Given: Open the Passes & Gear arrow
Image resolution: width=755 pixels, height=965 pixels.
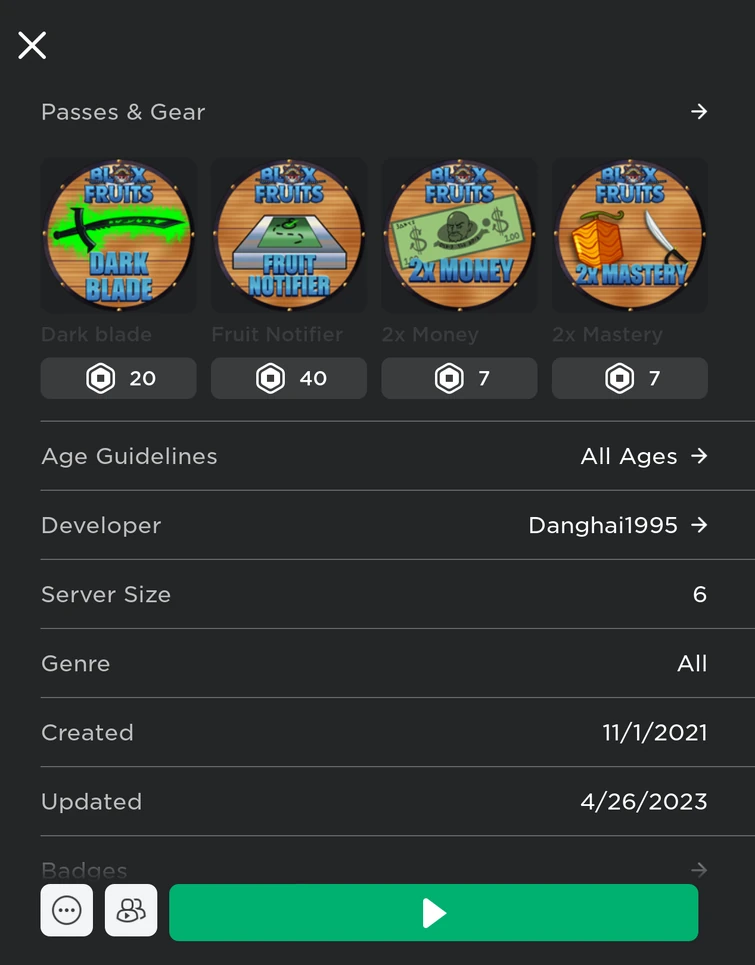Looking at the screenshot, I should pyautogui.click(x=699, y=112).
